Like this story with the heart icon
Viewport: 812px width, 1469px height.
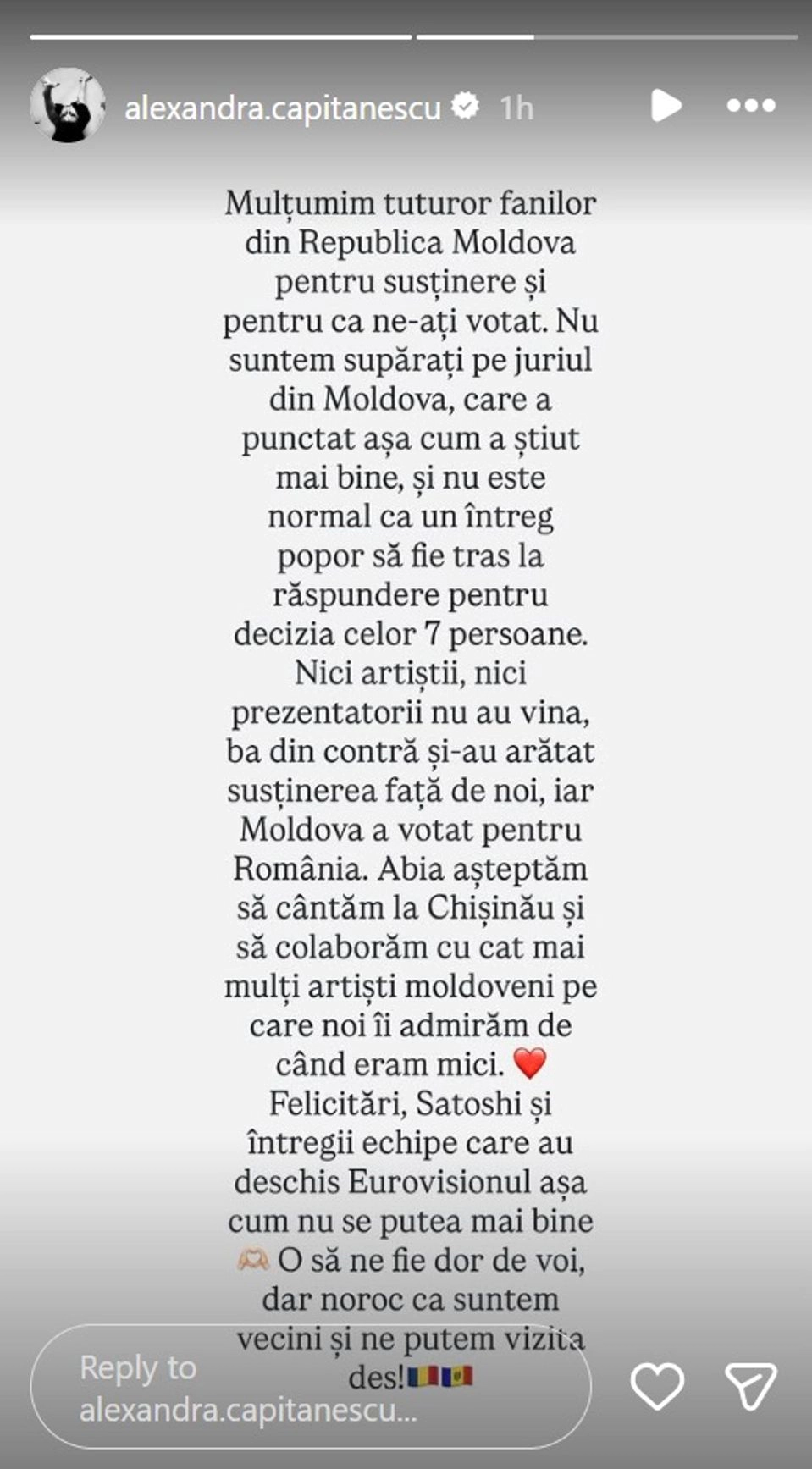click(x=657, y=1386)
